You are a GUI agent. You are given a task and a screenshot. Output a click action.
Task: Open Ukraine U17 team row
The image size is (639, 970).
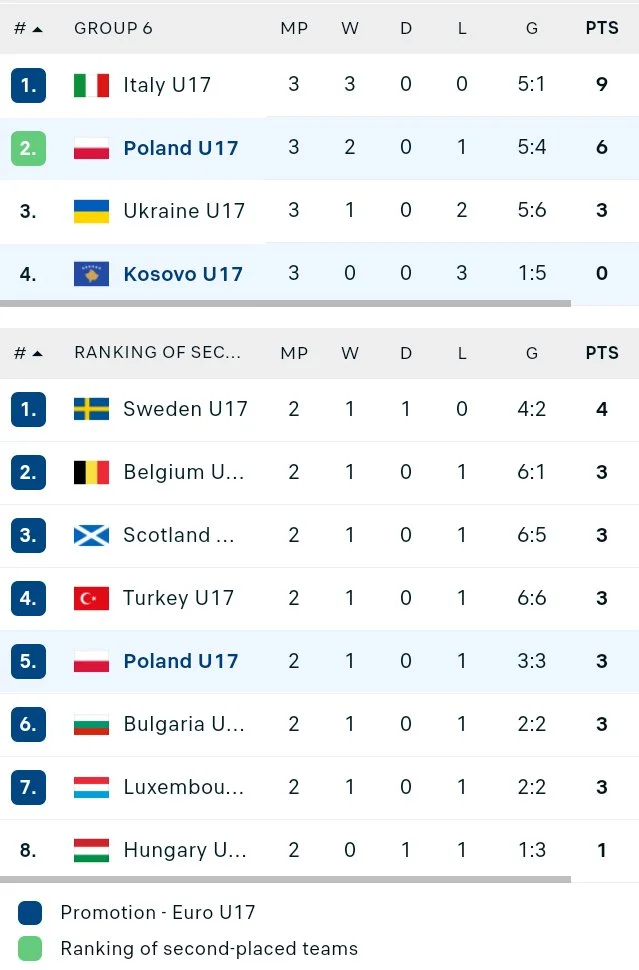point(183,211)
